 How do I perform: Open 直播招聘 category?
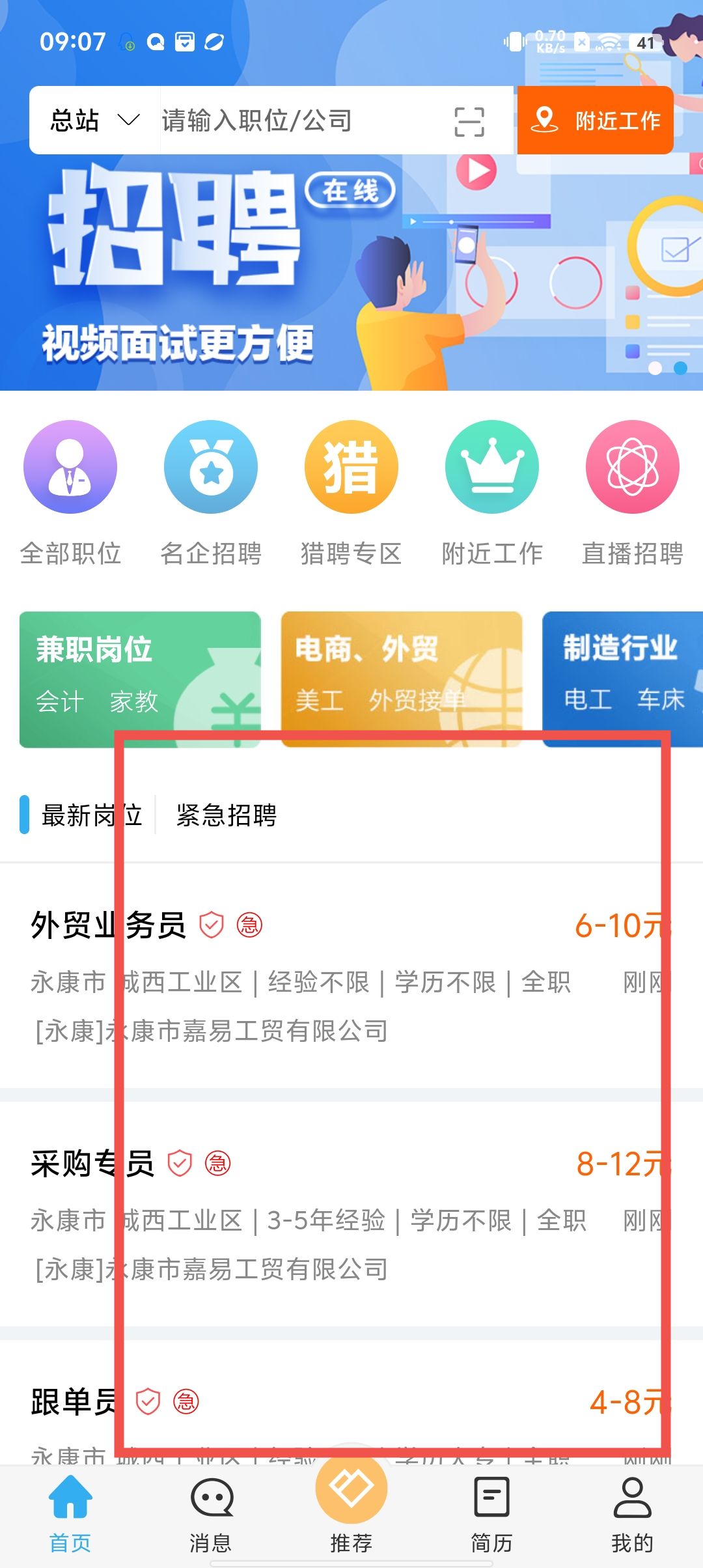pyautogui.click(x=632, y=493)
